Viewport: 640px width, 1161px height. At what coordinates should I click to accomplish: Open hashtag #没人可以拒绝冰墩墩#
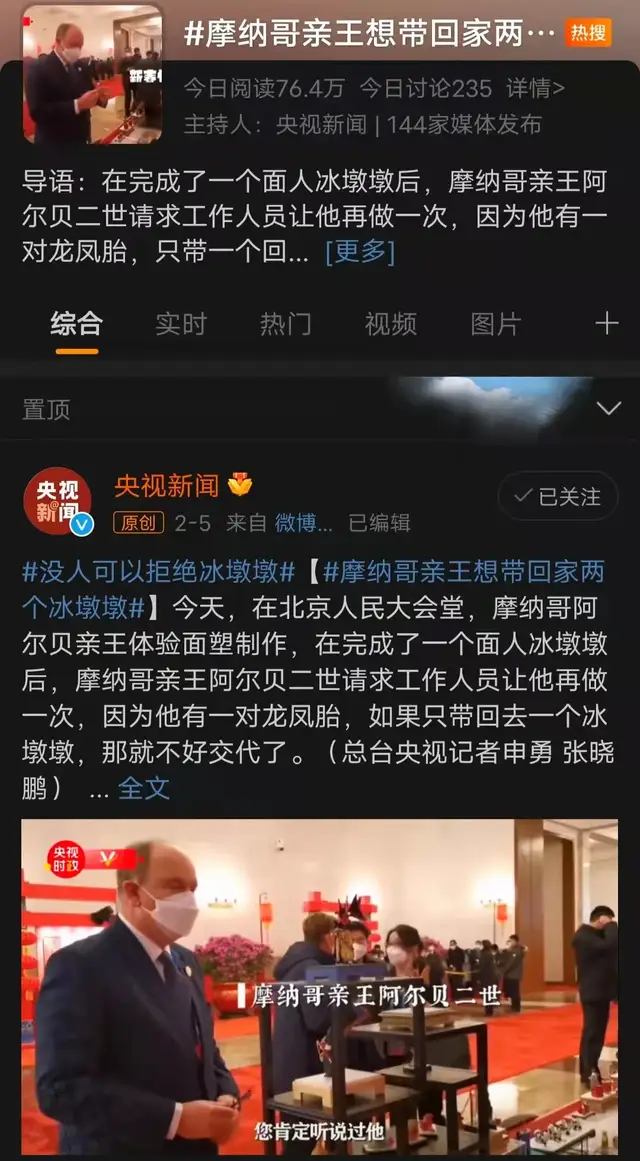pyautogui.click(x=158, y=573)
